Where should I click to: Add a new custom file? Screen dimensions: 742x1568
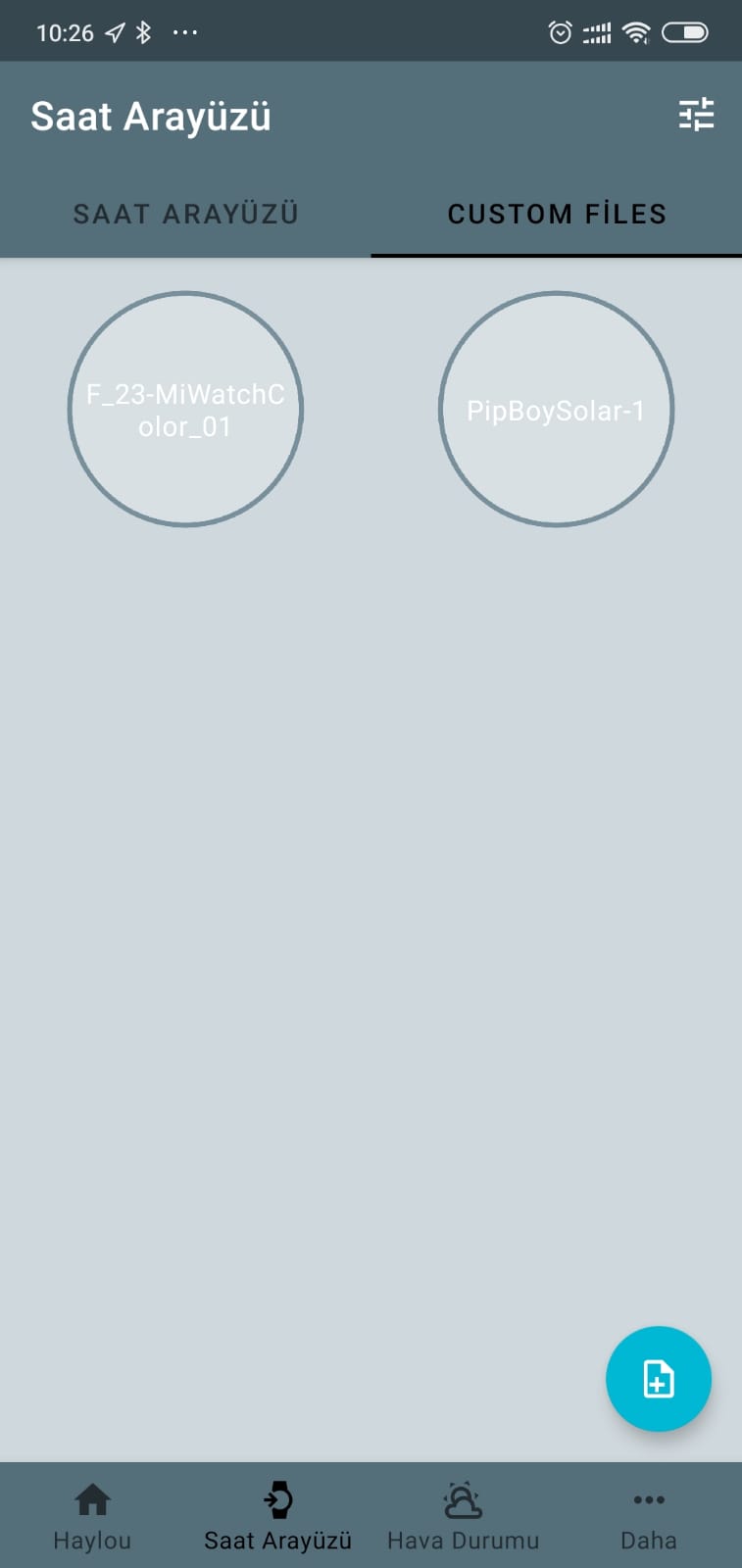point(659,1379)
